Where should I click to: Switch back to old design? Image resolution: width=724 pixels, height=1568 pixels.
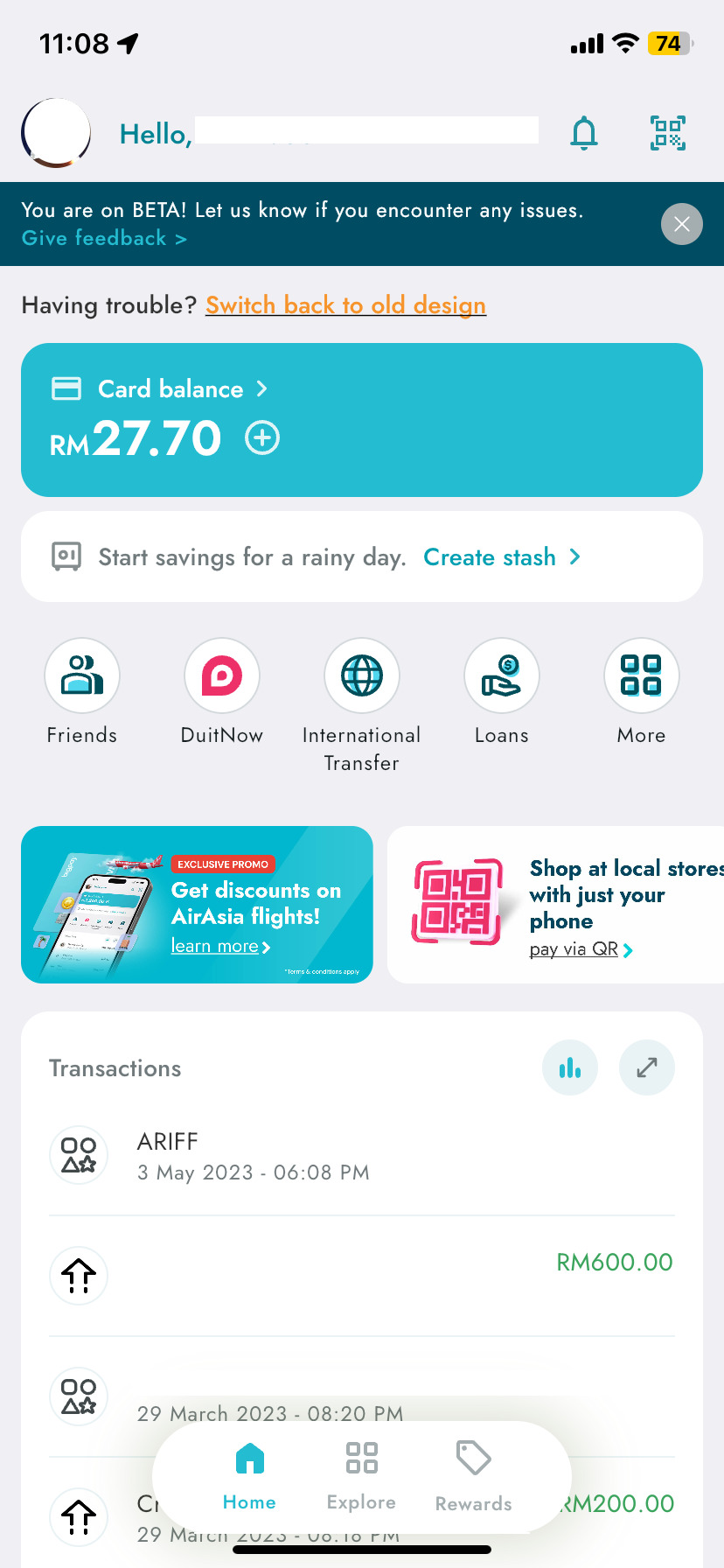(x=345, y=304)
